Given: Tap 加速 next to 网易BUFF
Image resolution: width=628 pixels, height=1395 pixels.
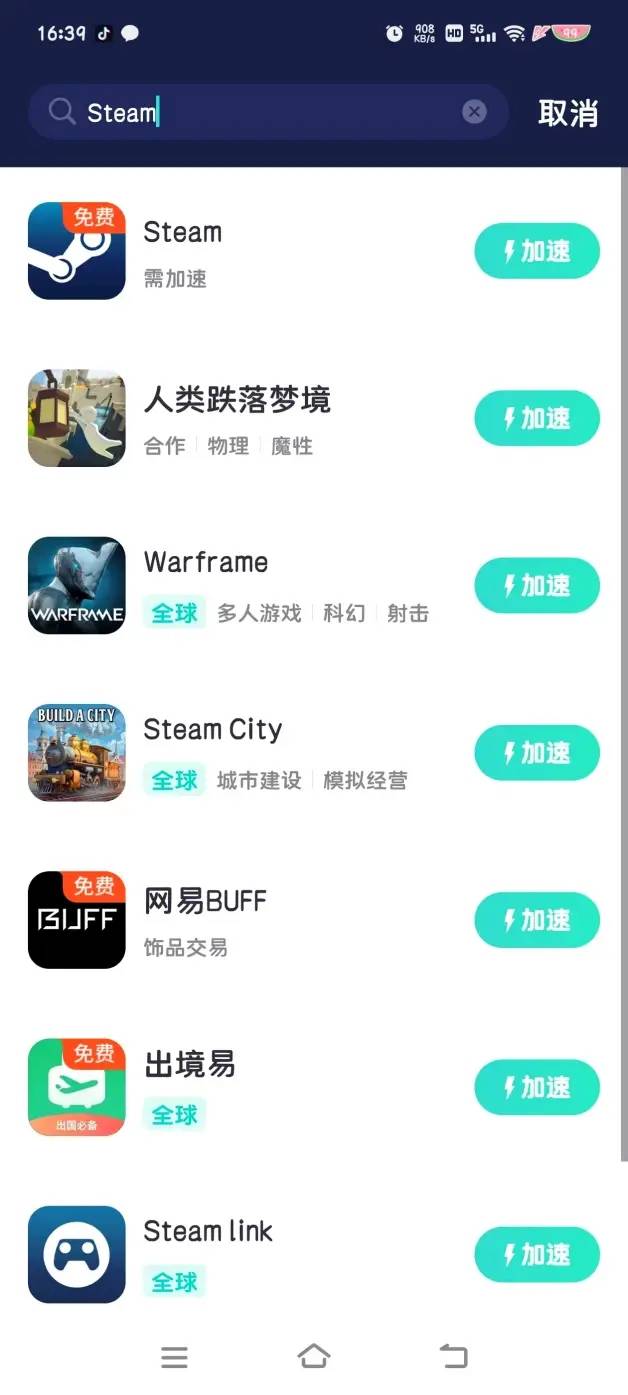Looking at the screenshot, I should click(x=536, y=920).
